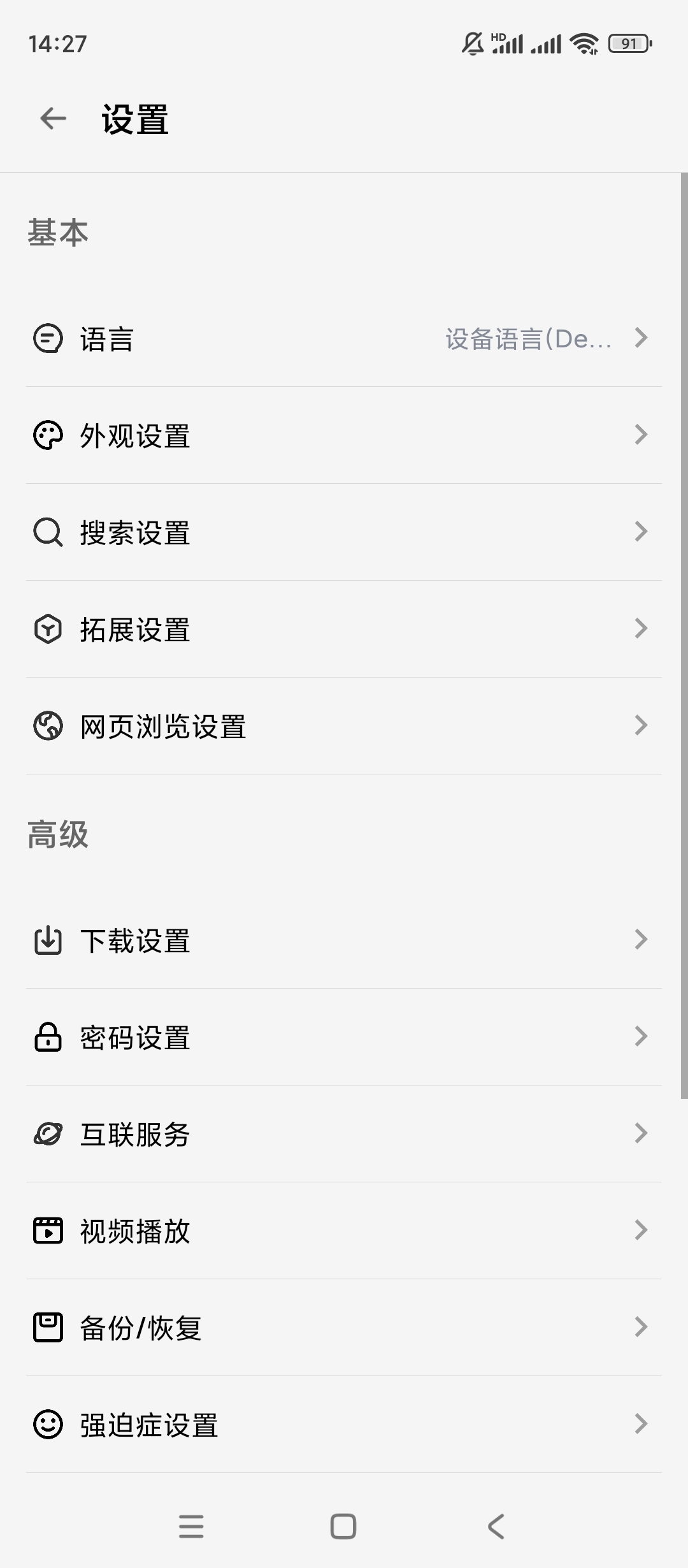Open the system recent apps button
The width and height of the screenshot is (688, 1568).
click(x=191, y=1527)
